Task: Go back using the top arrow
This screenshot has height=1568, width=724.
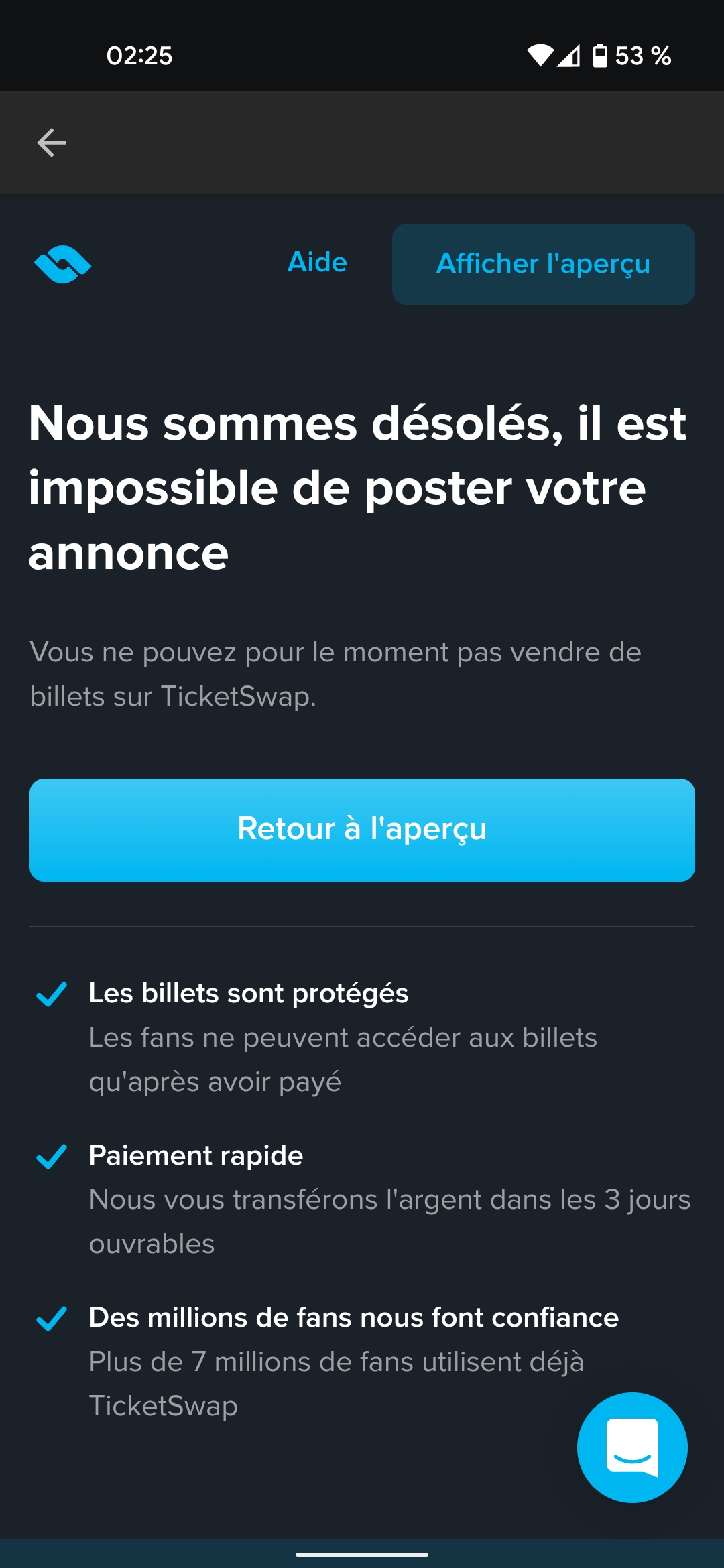Action: click(52, 143)
